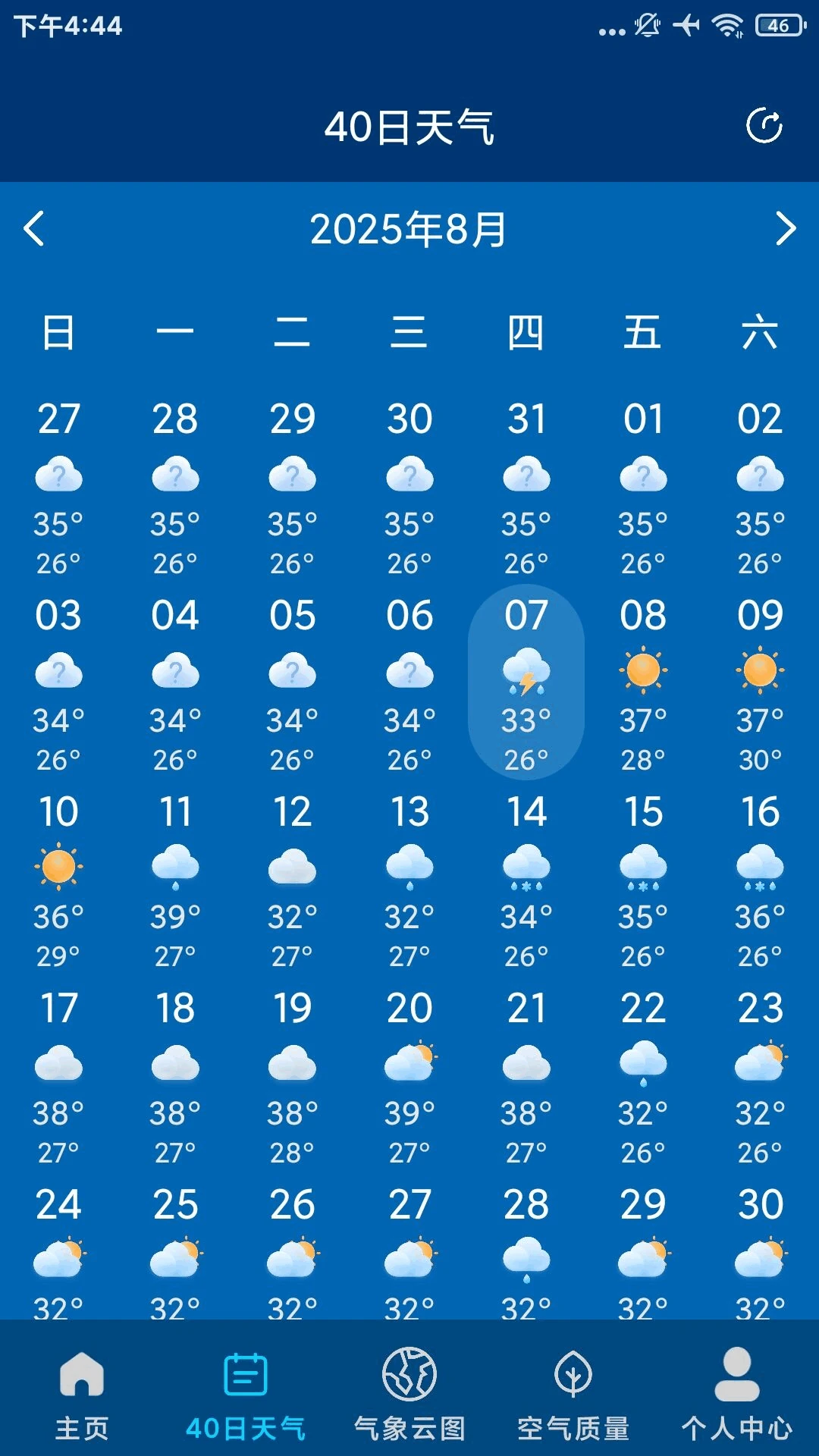
Task: Select the sun icon on August 8
Action: click(x=643, y=671)
